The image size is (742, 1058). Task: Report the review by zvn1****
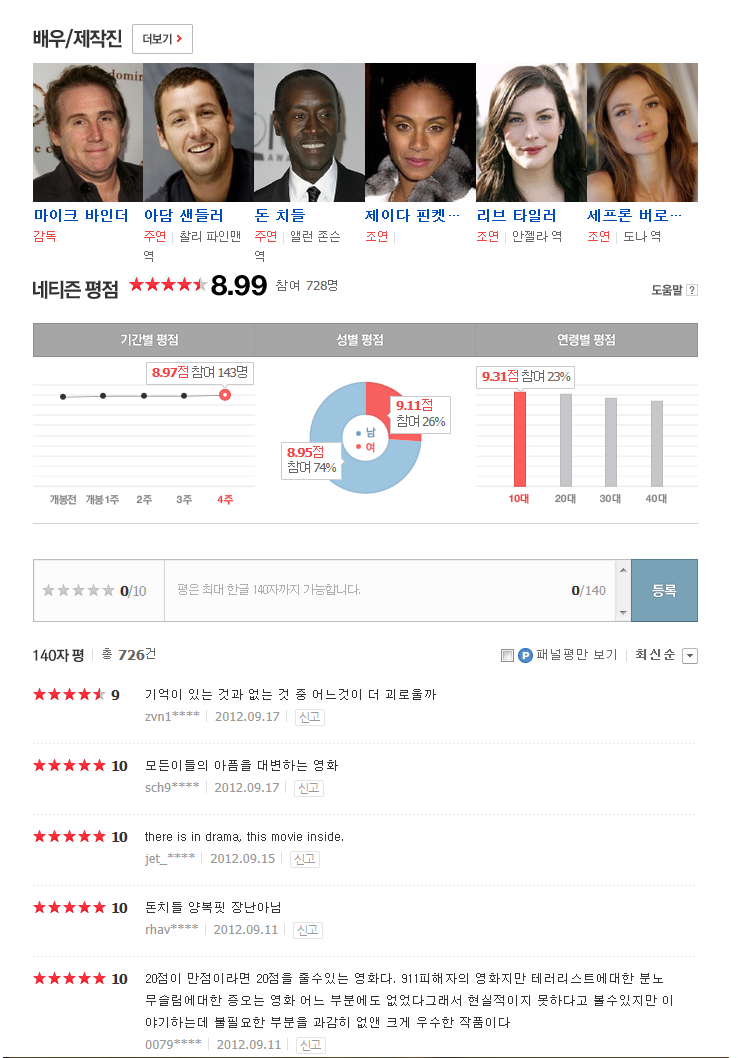[310, 717]
